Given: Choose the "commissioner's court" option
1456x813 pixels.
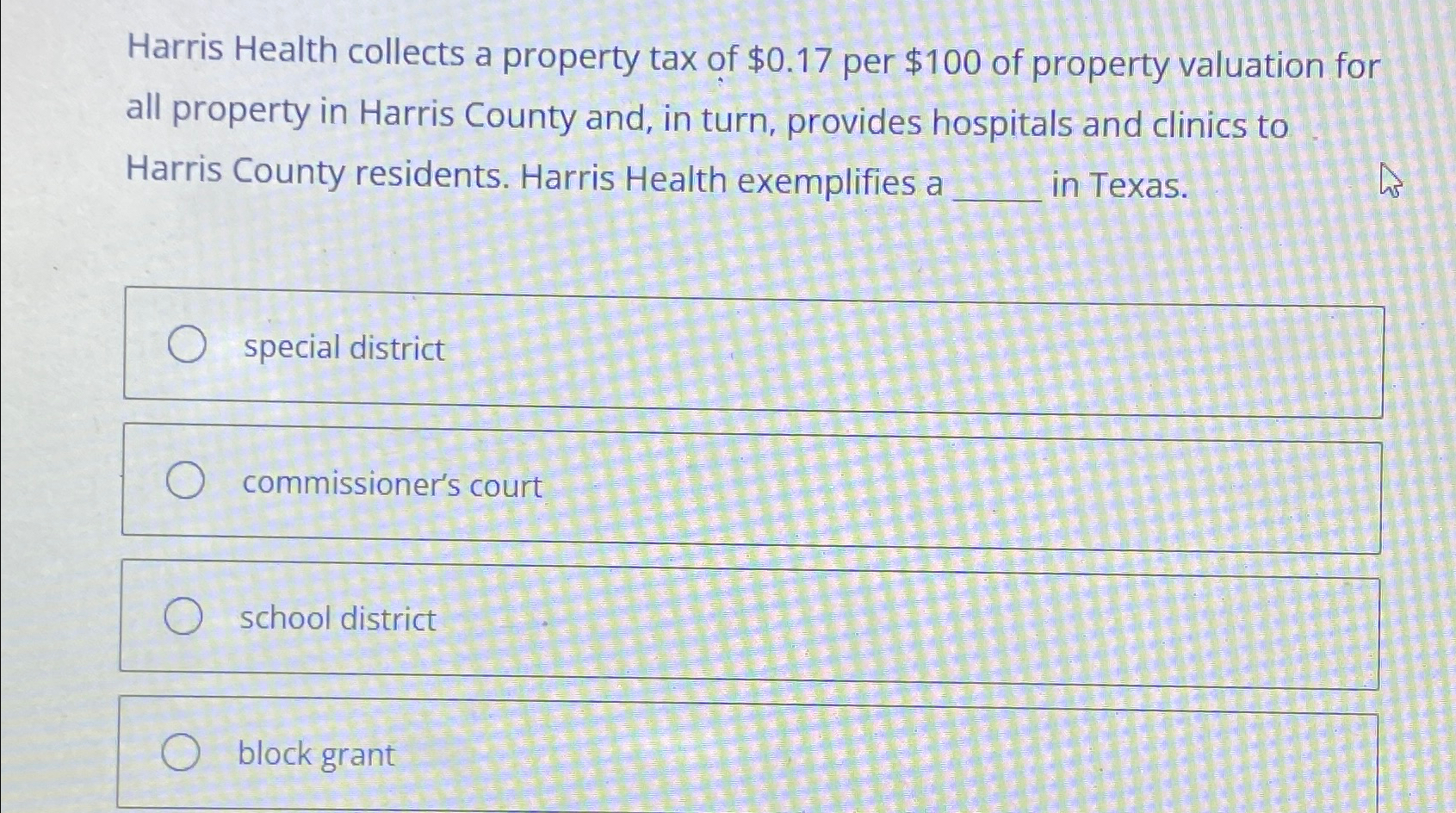Looking at the screenshot, I should point(185,481).
